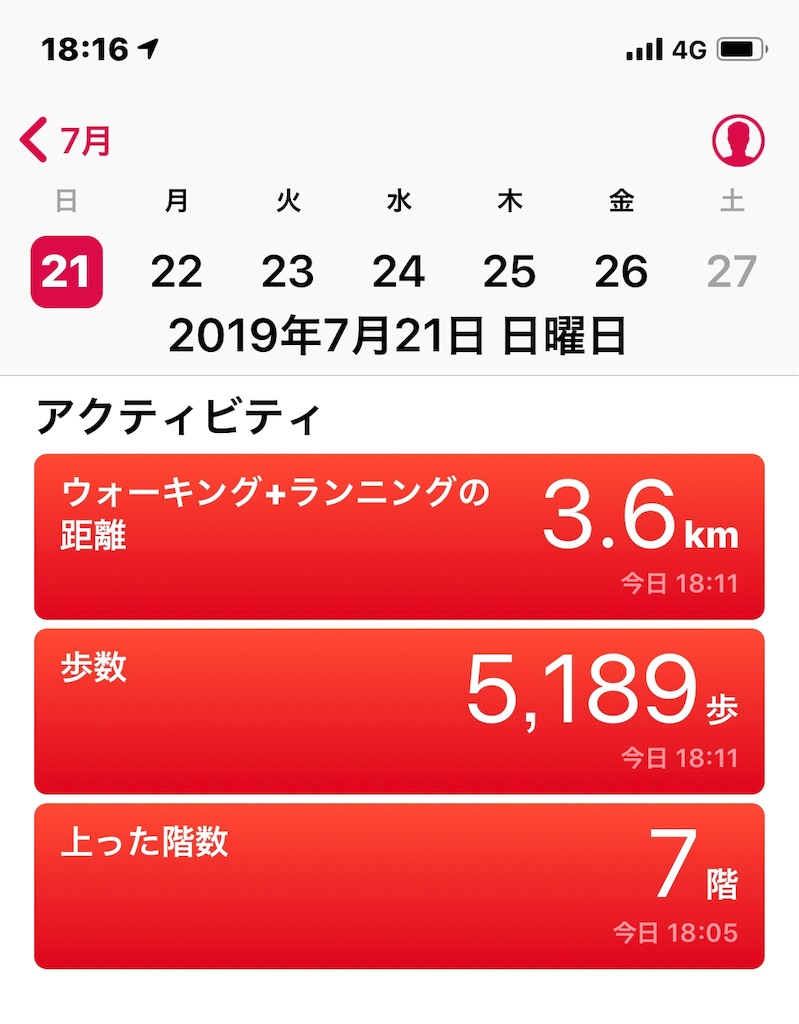The image size is (799, 1024).
Task: Select Saturday date 27
Action: click(732, 268)
